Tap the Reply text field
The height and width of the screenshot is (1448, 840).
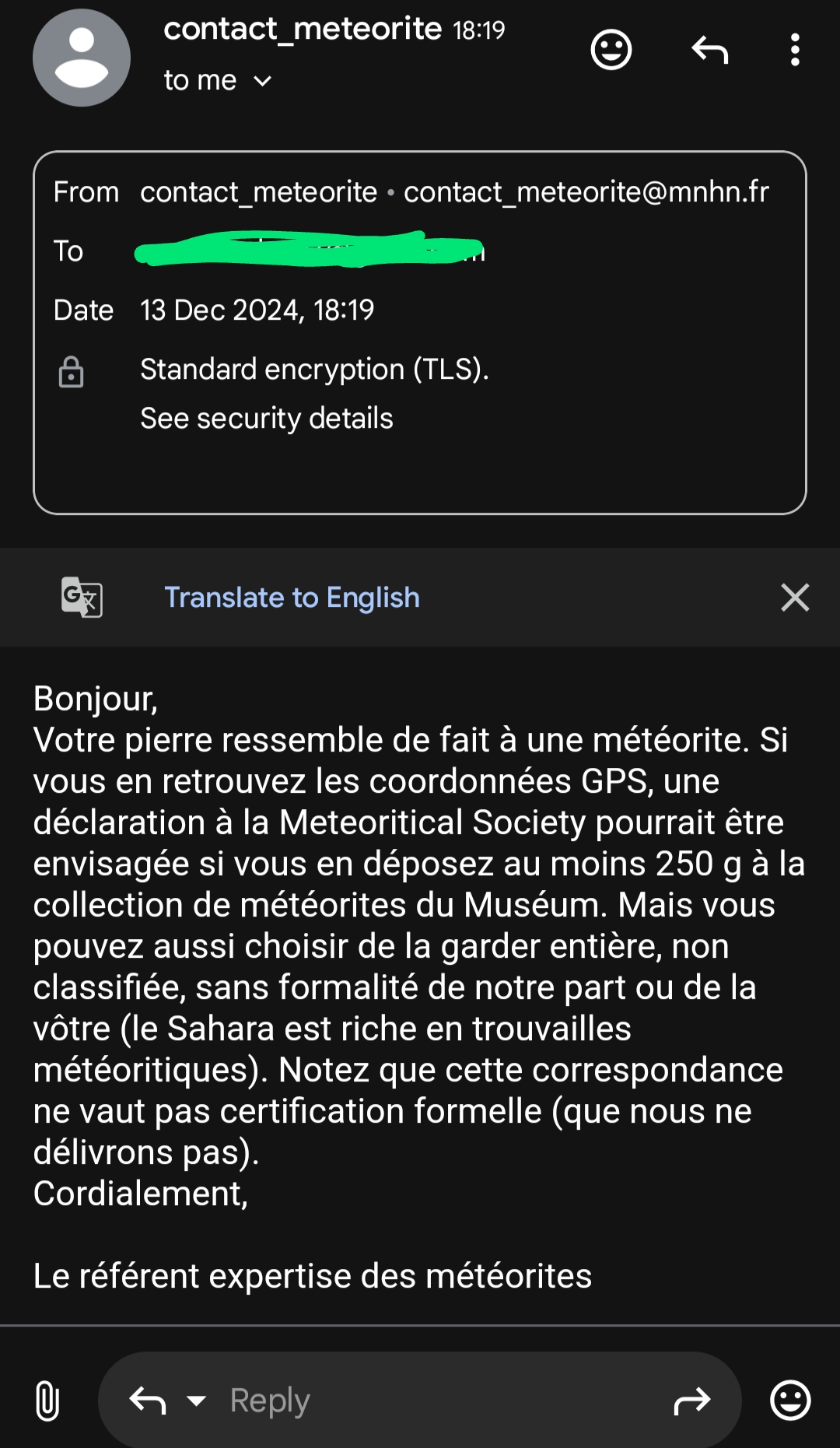click(436, 1401)
